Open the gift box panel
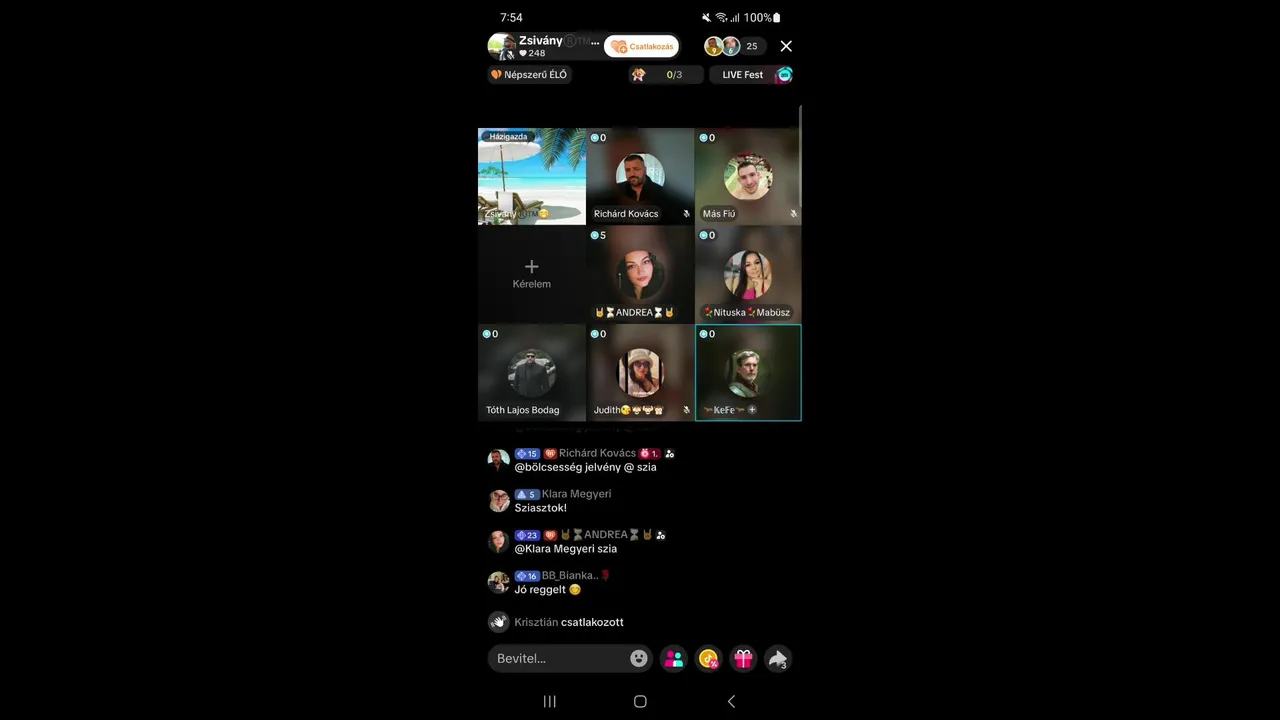The image size is (1280, 720). coord(743,658)
